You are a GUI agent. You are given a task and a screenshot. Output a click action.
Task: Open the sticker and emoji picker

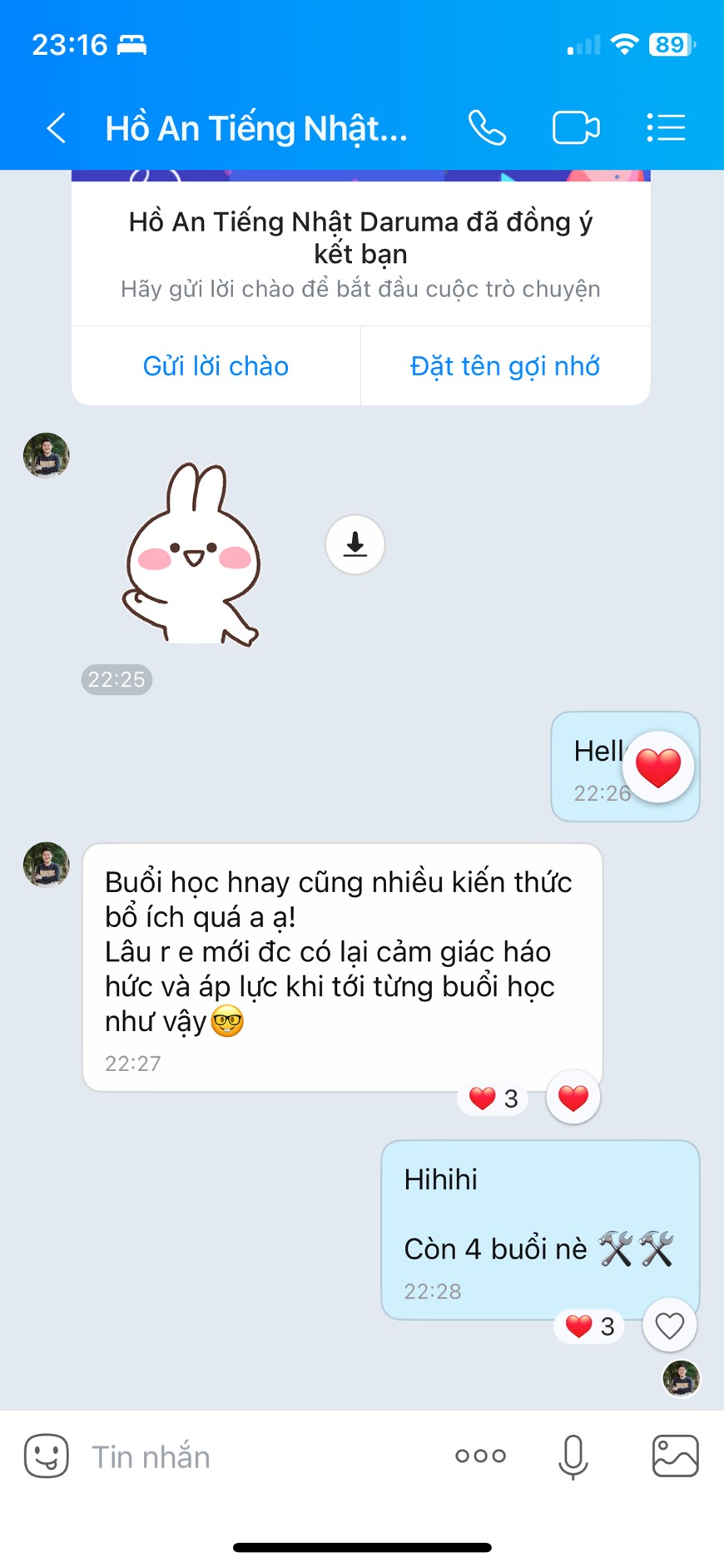47,1456
